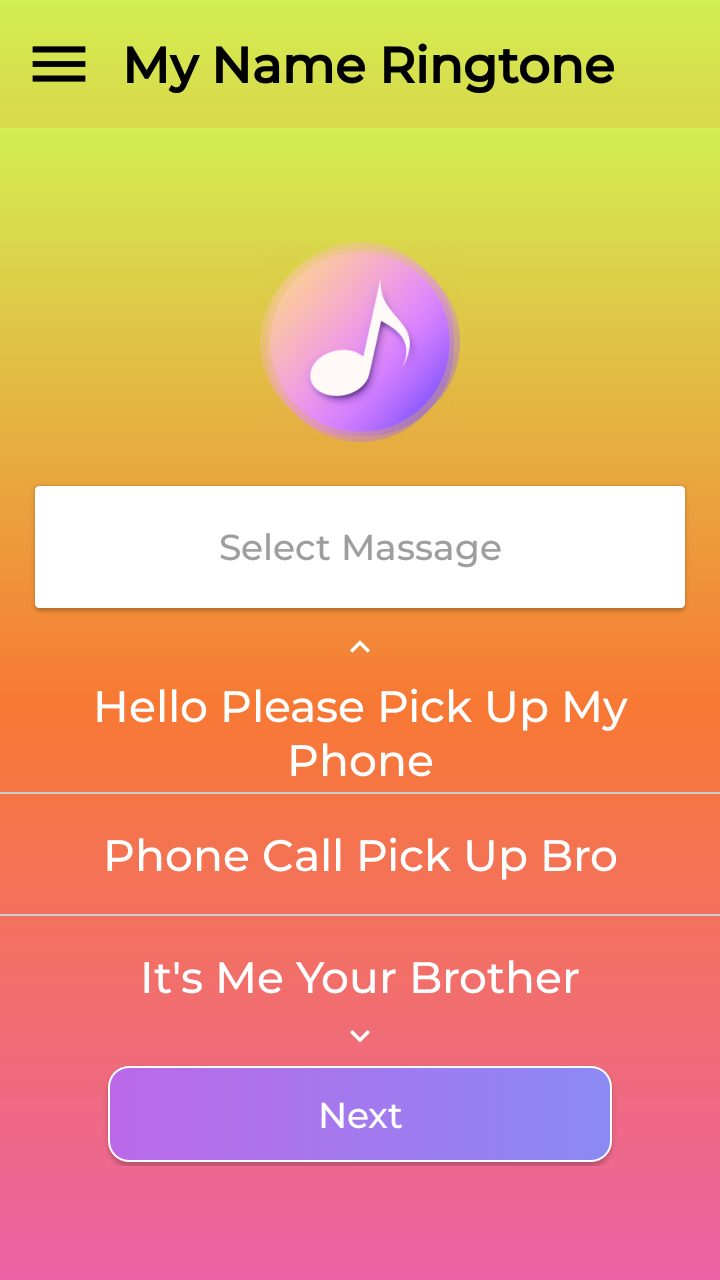Pick the 'It's Me Your Brother' message
Image resolution: width=720 pixels, height=1280 pixels.
pos(360,978)
